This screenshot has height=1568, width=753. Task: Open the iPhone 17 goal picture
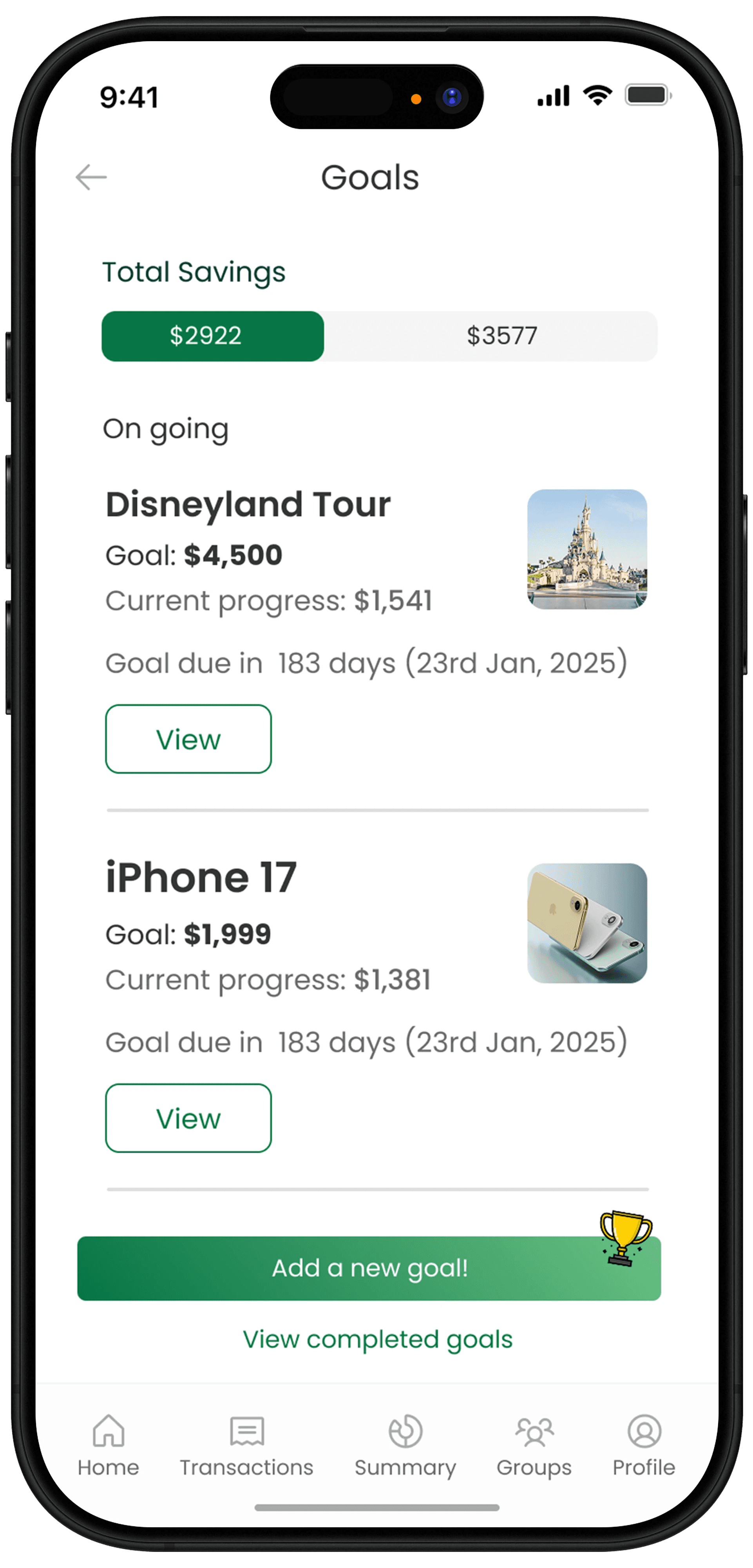587,923
